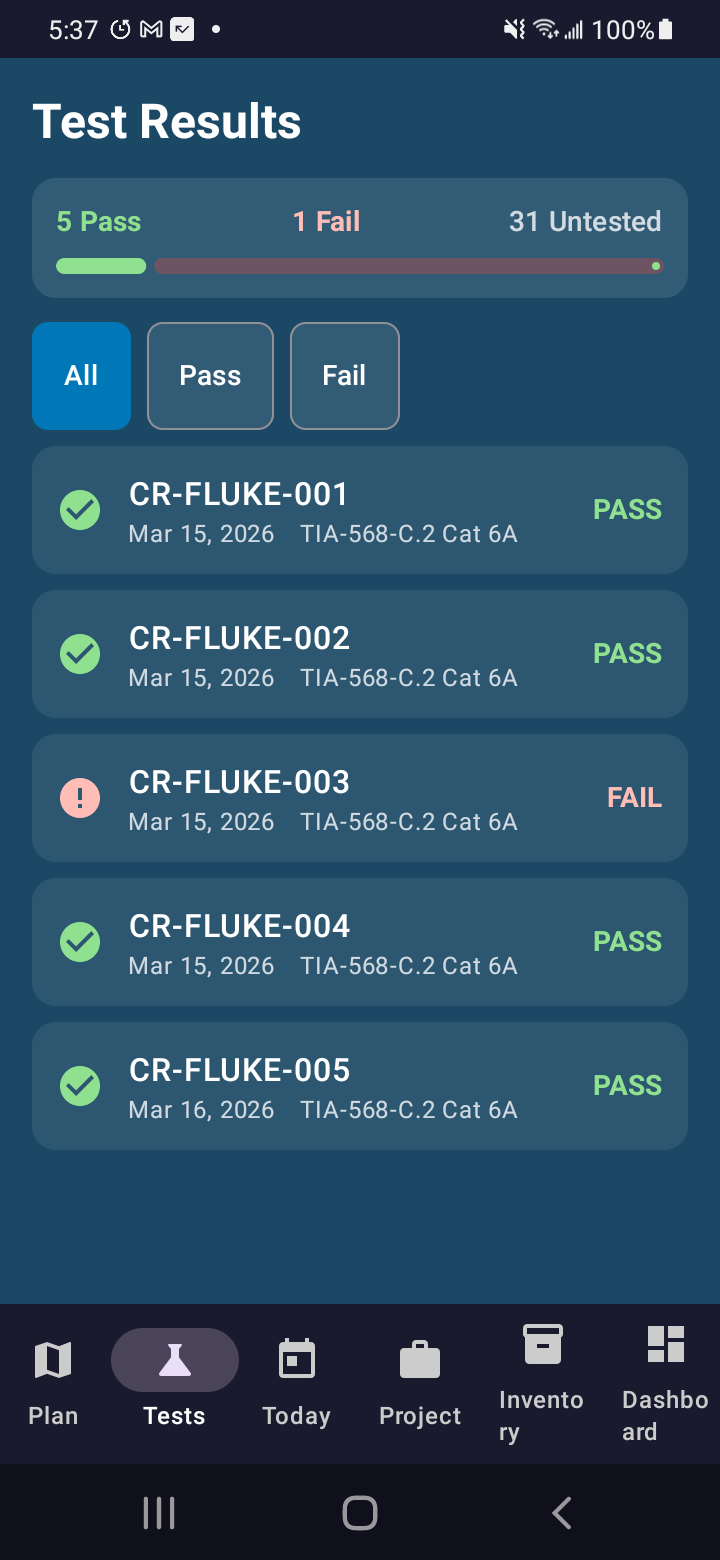Open the Dashboard tab
This screenshot has height=1560, width=720.
click(665, 1384)
